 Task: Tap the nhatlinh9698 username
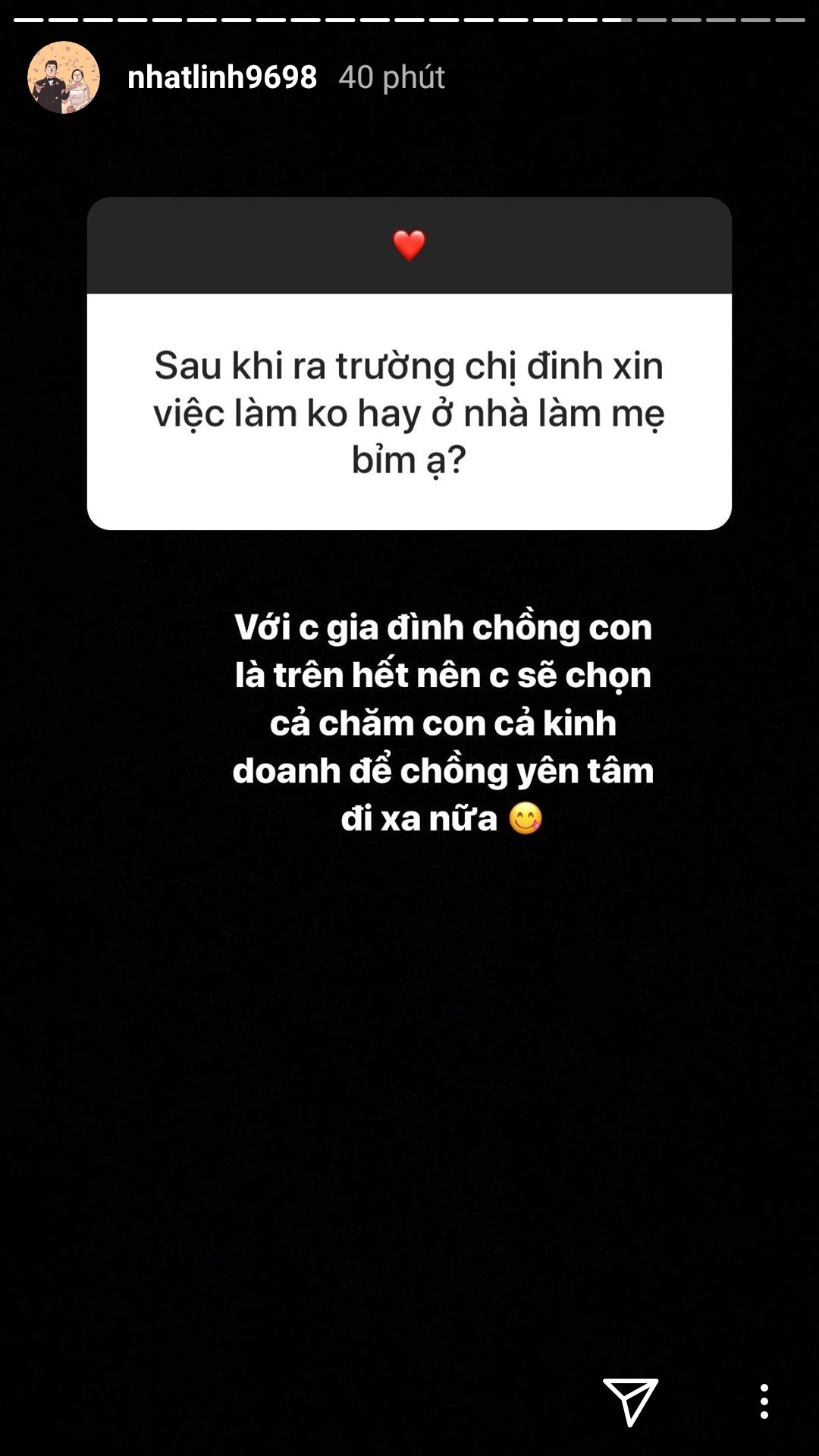click(x=221, y=77)
